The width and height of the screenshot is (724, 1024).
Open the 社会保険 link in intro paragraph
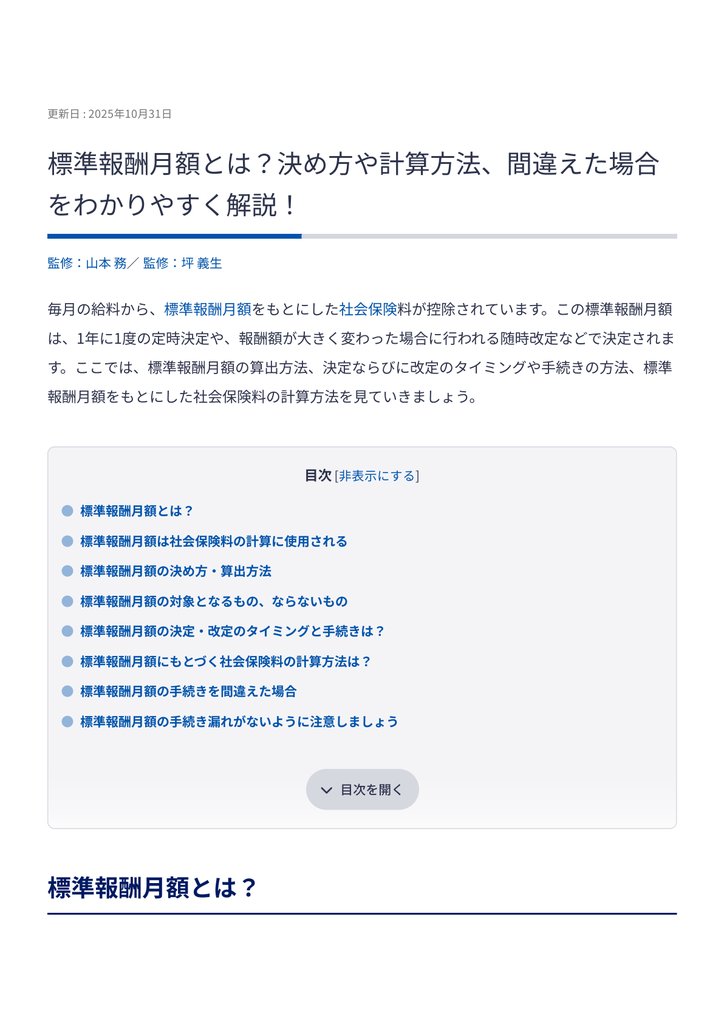click(x=368, y=309)
